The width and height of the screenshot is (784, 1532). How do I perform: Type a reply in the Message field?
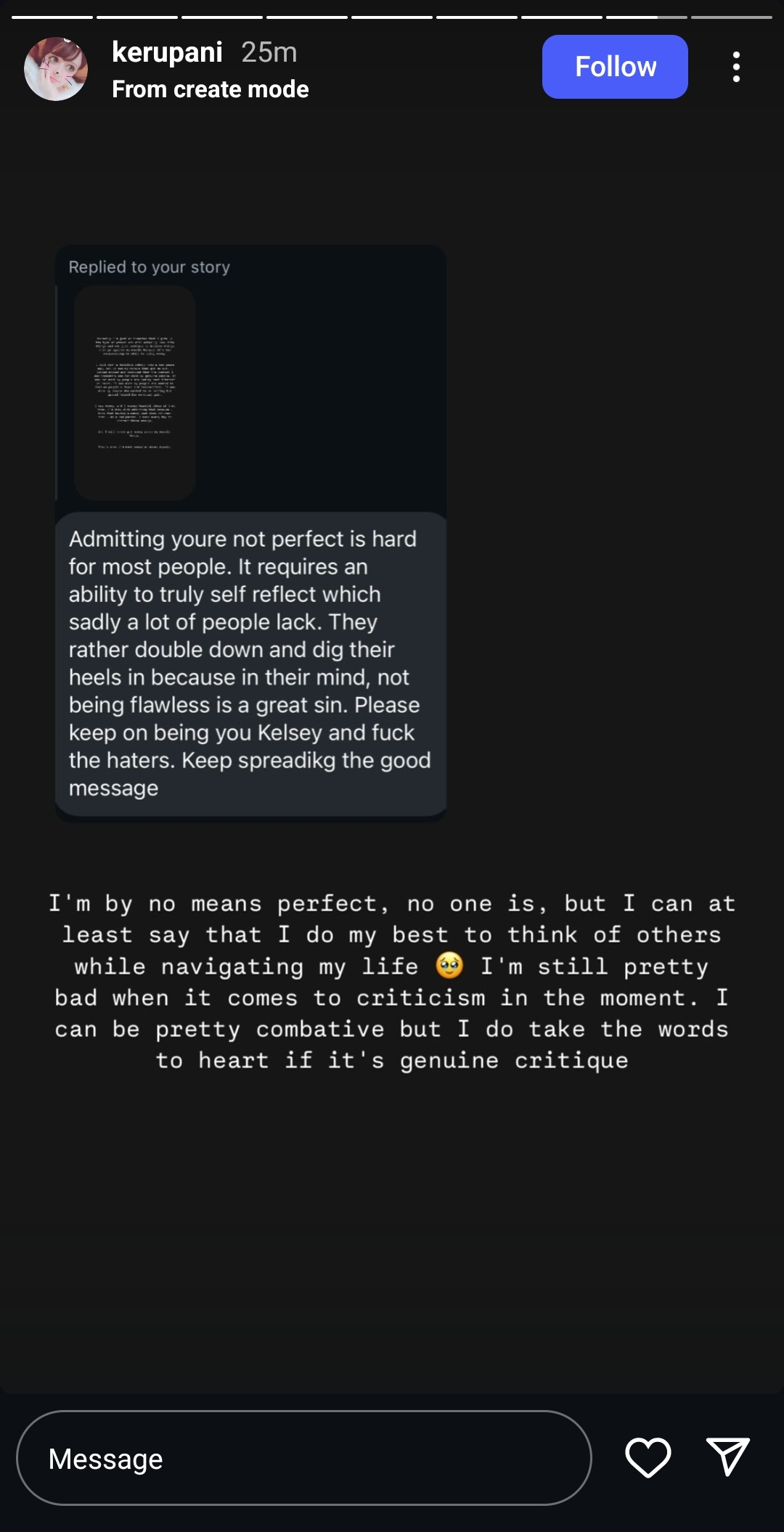tap(303, 1458)
